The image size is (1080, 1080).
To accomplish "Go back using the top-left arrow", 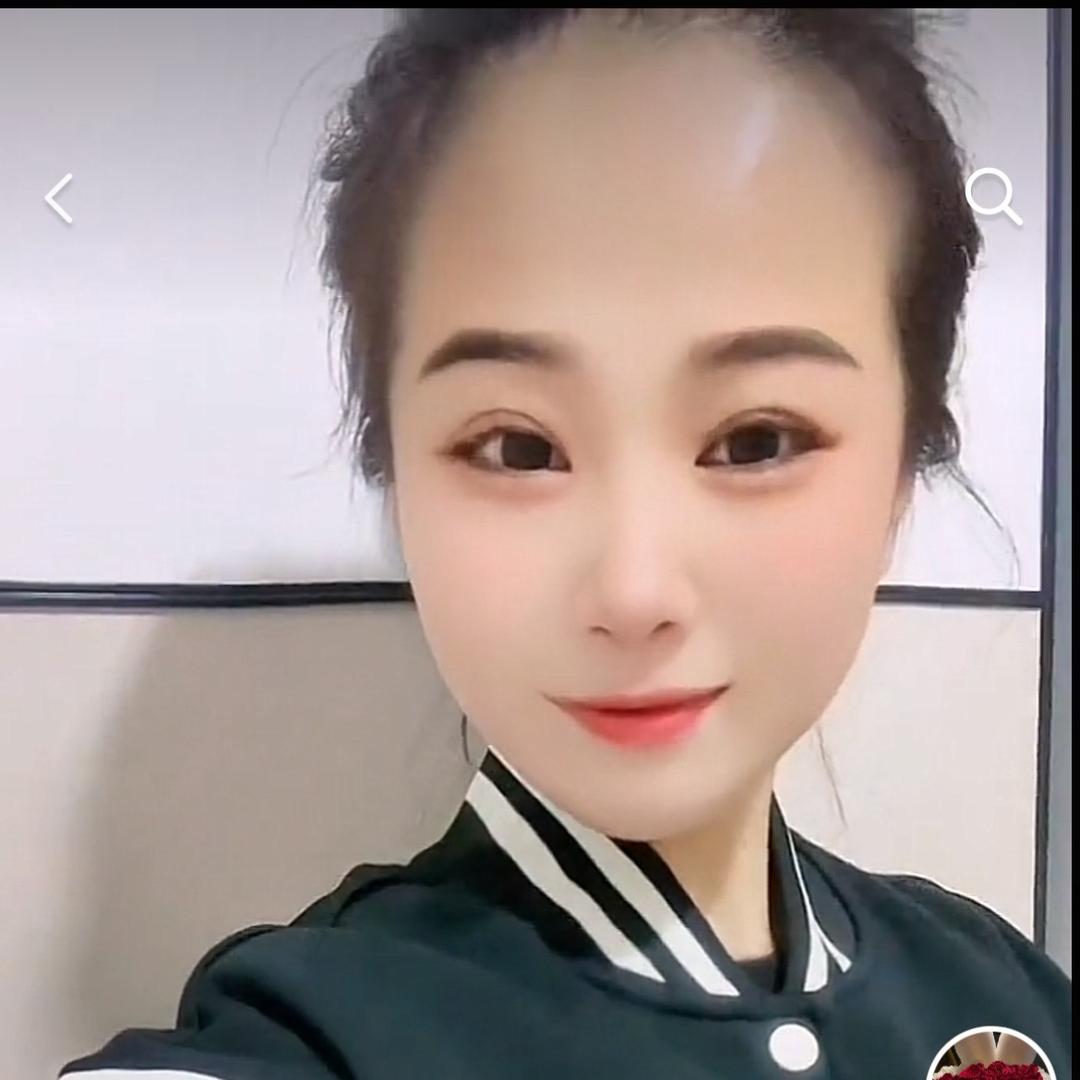I will [x=59, y=198].
